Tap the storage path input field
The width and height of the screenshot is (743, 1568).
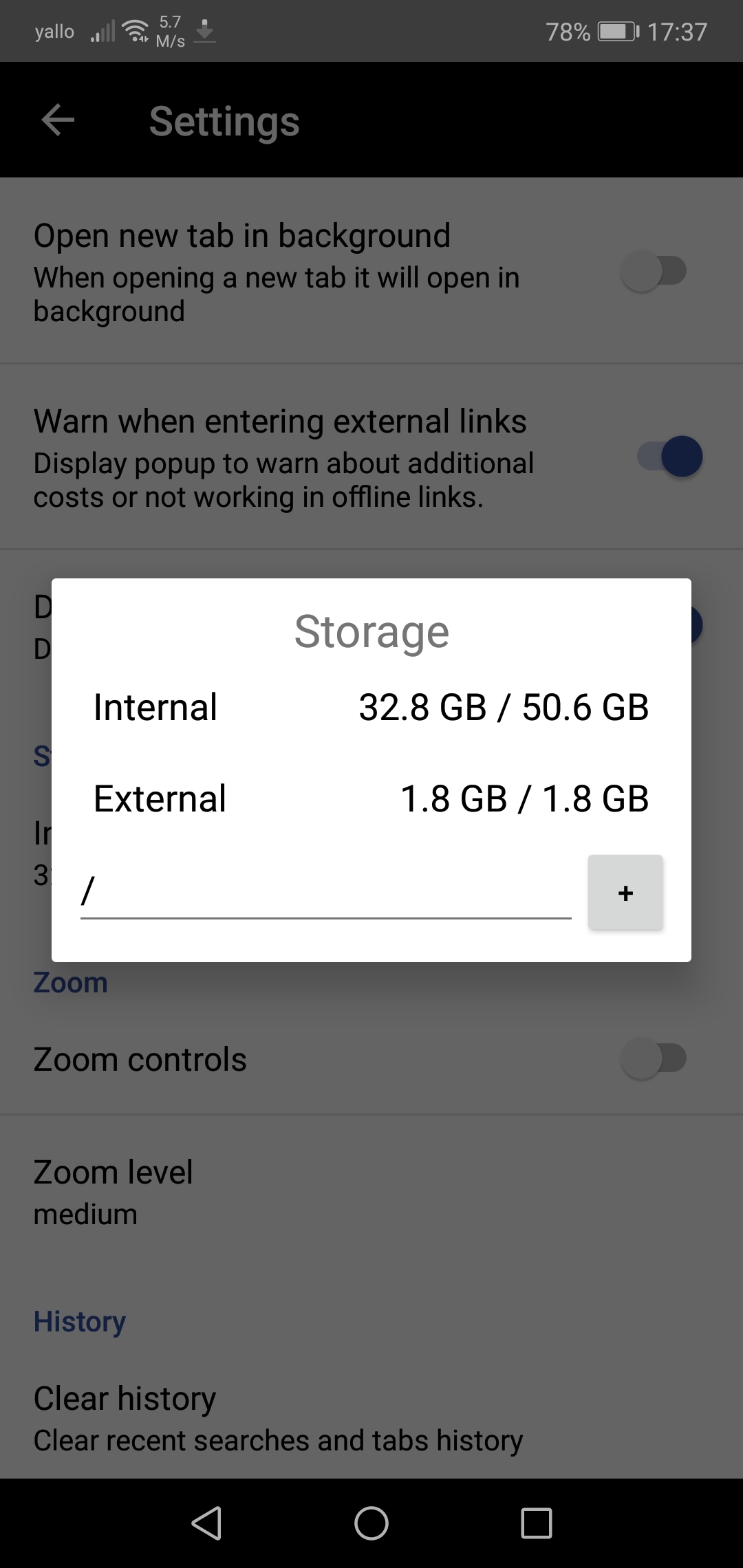323,891
